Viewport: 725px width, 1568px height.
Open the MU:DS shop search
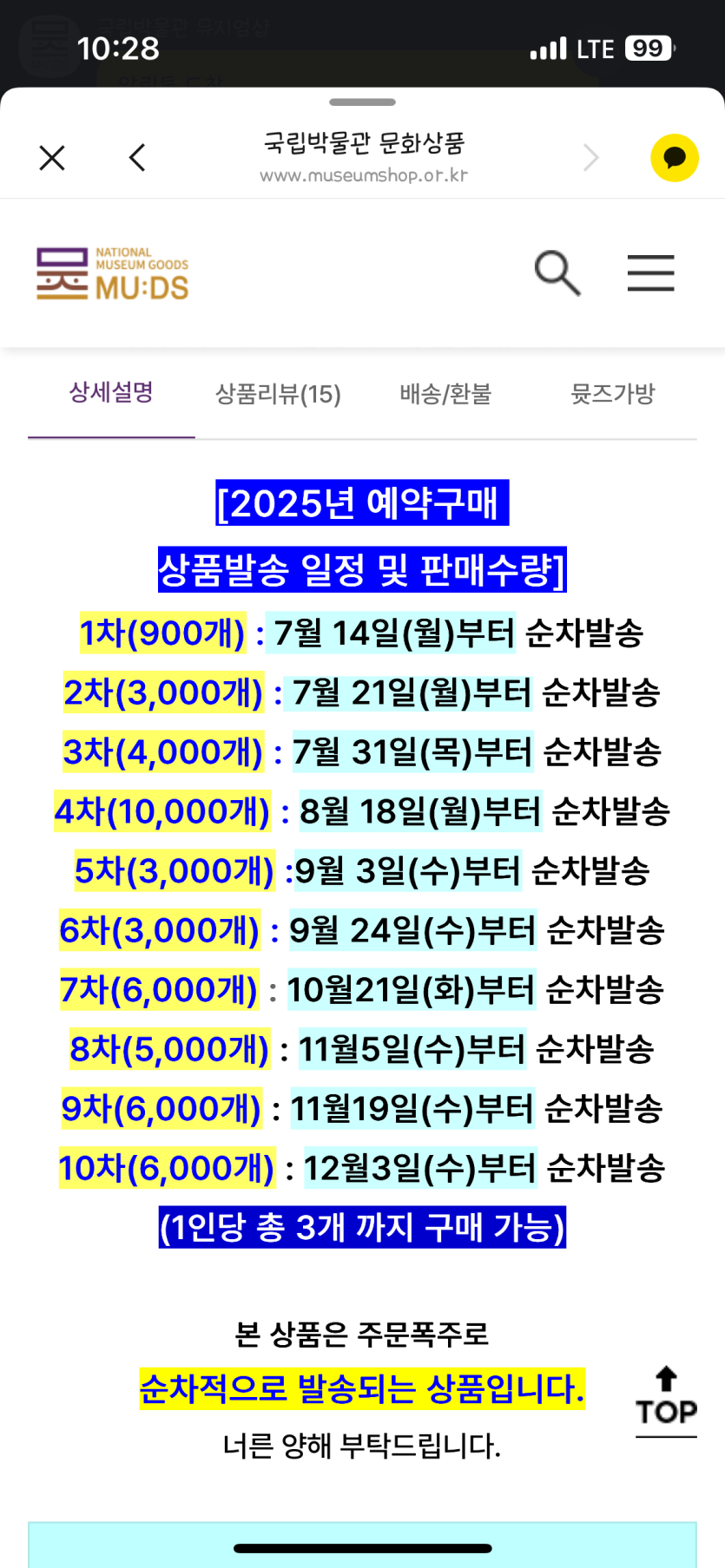click(557, 273)
